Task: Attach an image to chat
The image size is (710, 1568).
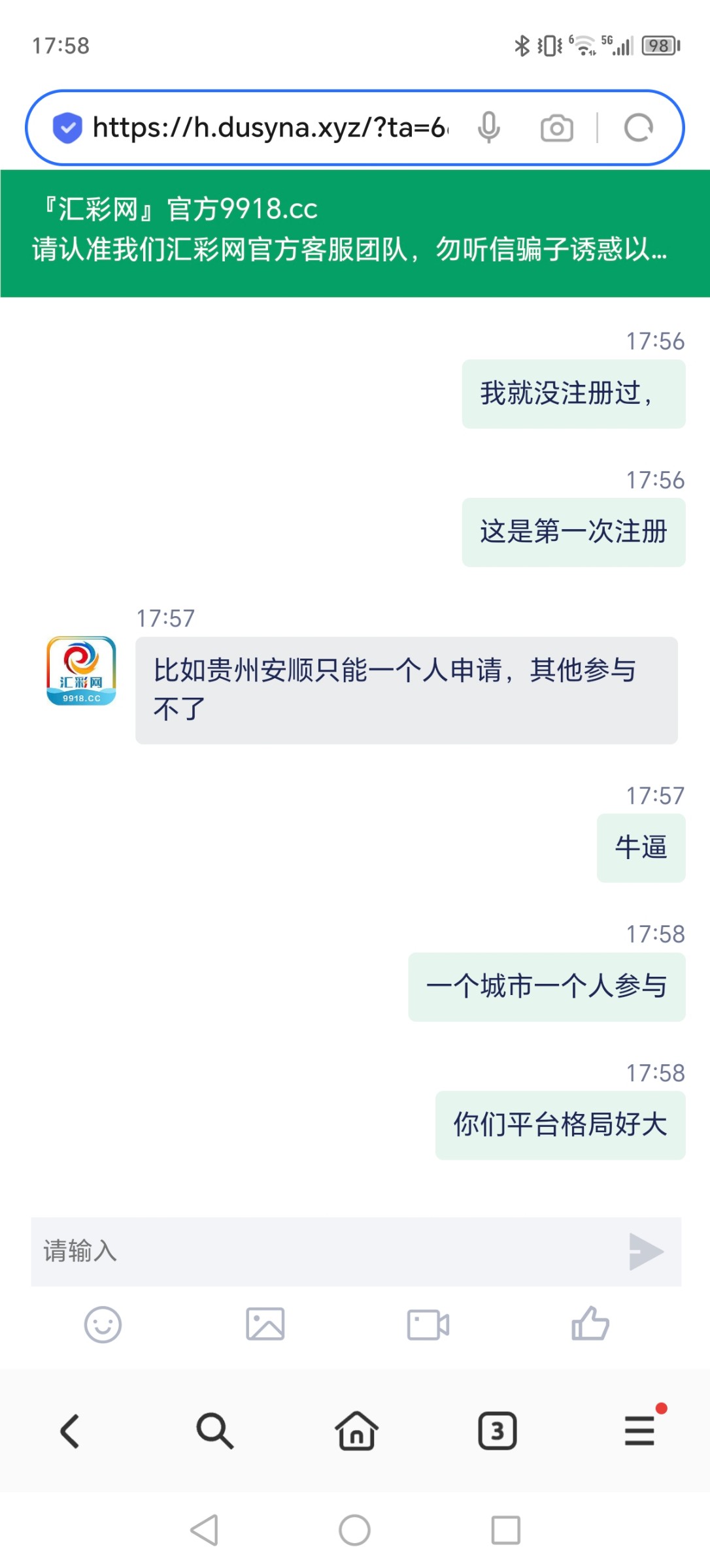Action: 265,1325
